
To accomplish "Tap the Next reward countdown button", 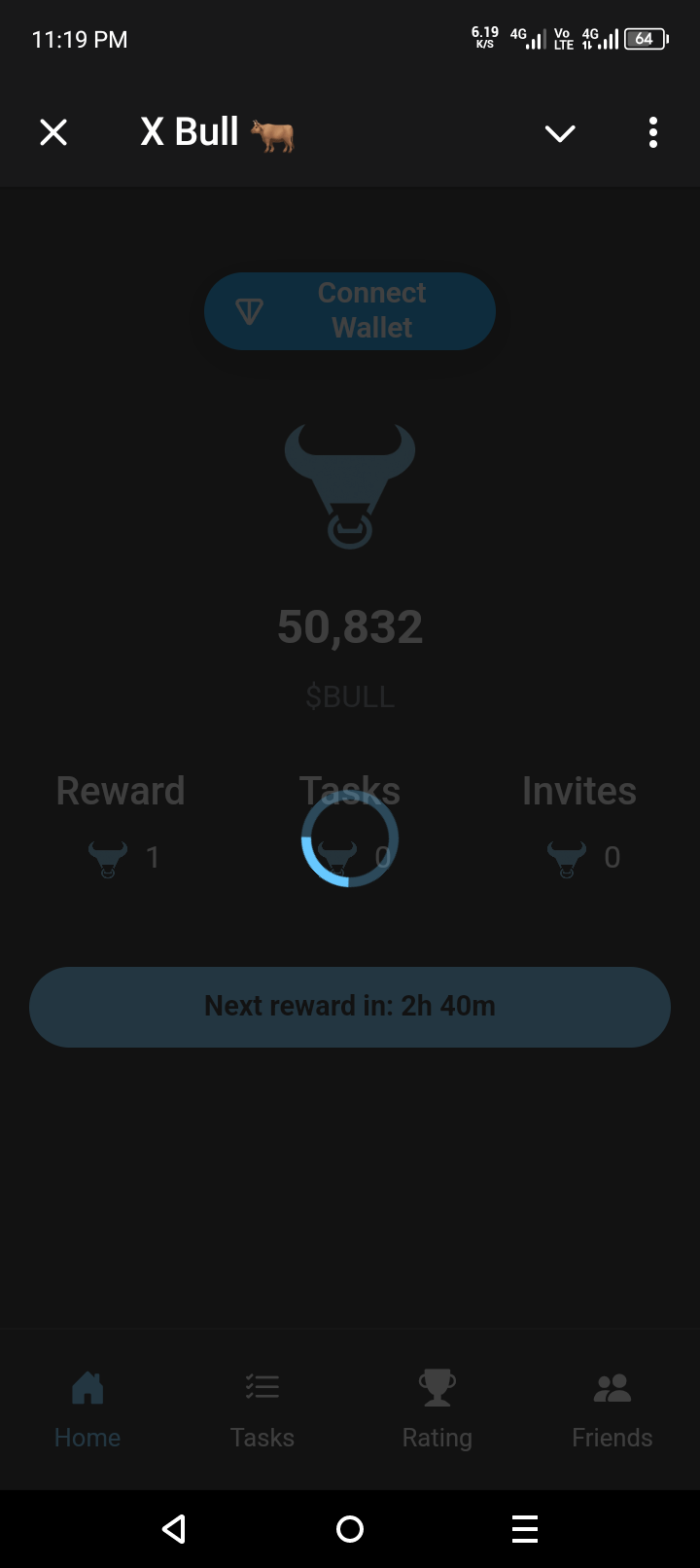I will (x=350, y=1006).
